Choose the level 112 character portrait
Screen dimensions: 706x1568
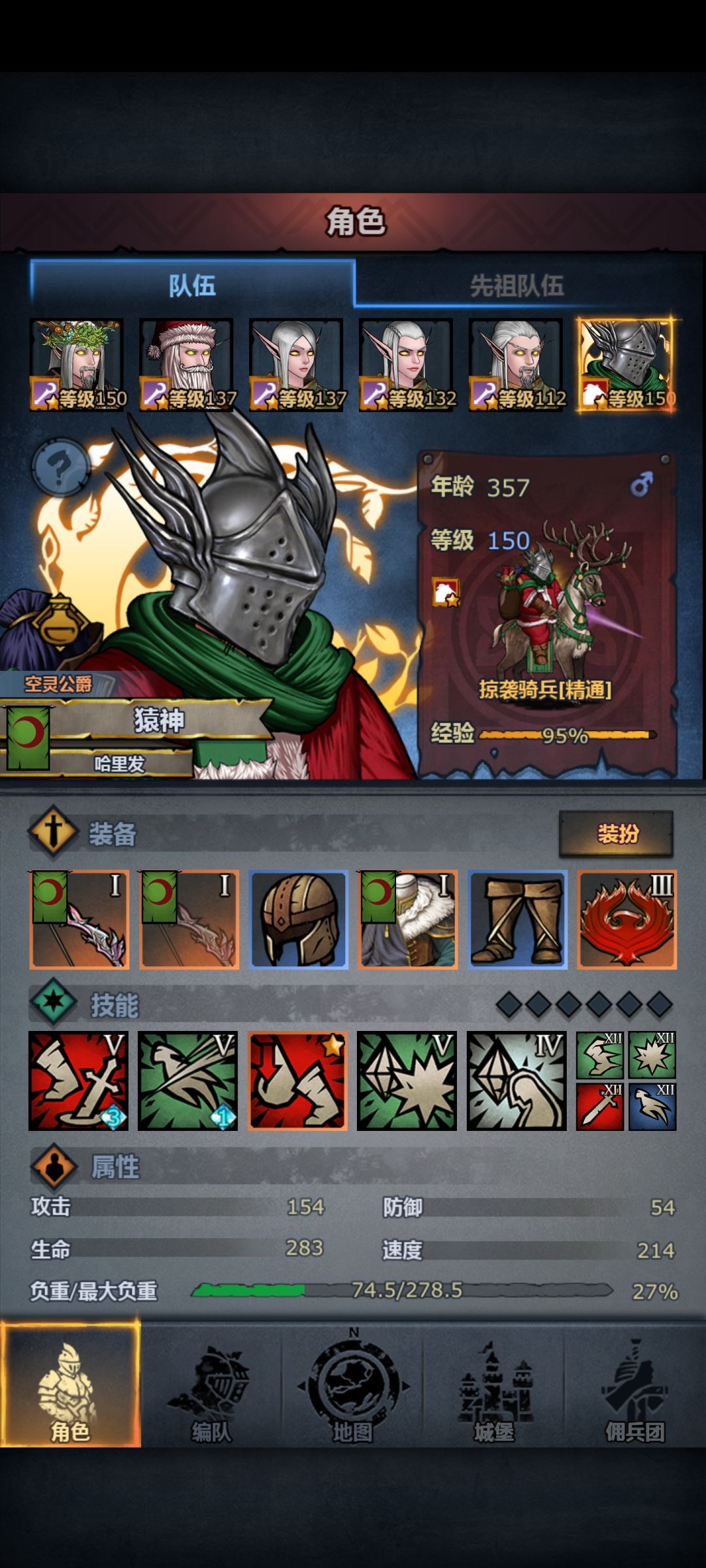[516, 365]
